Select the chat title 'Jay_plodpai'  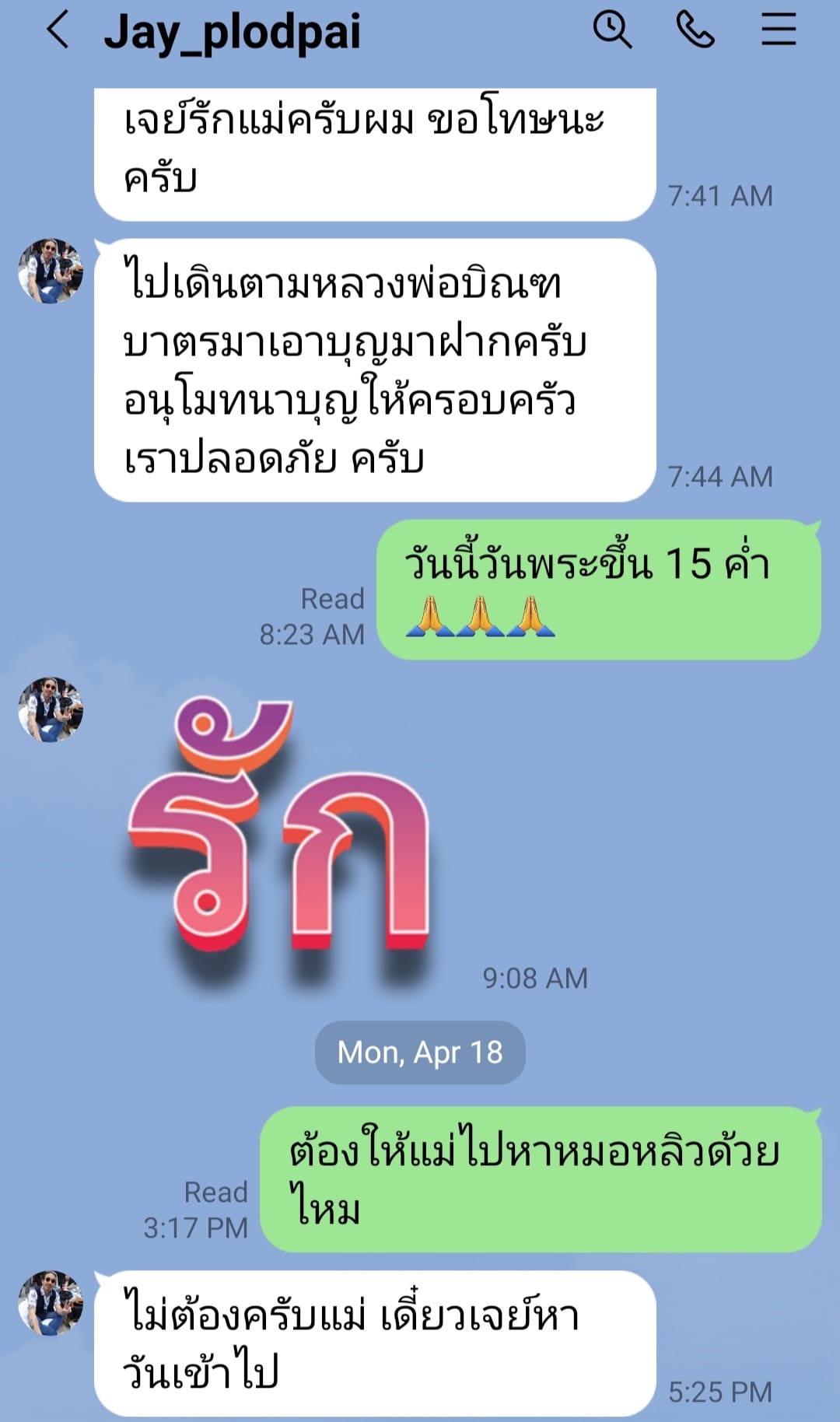coord(232,31)
